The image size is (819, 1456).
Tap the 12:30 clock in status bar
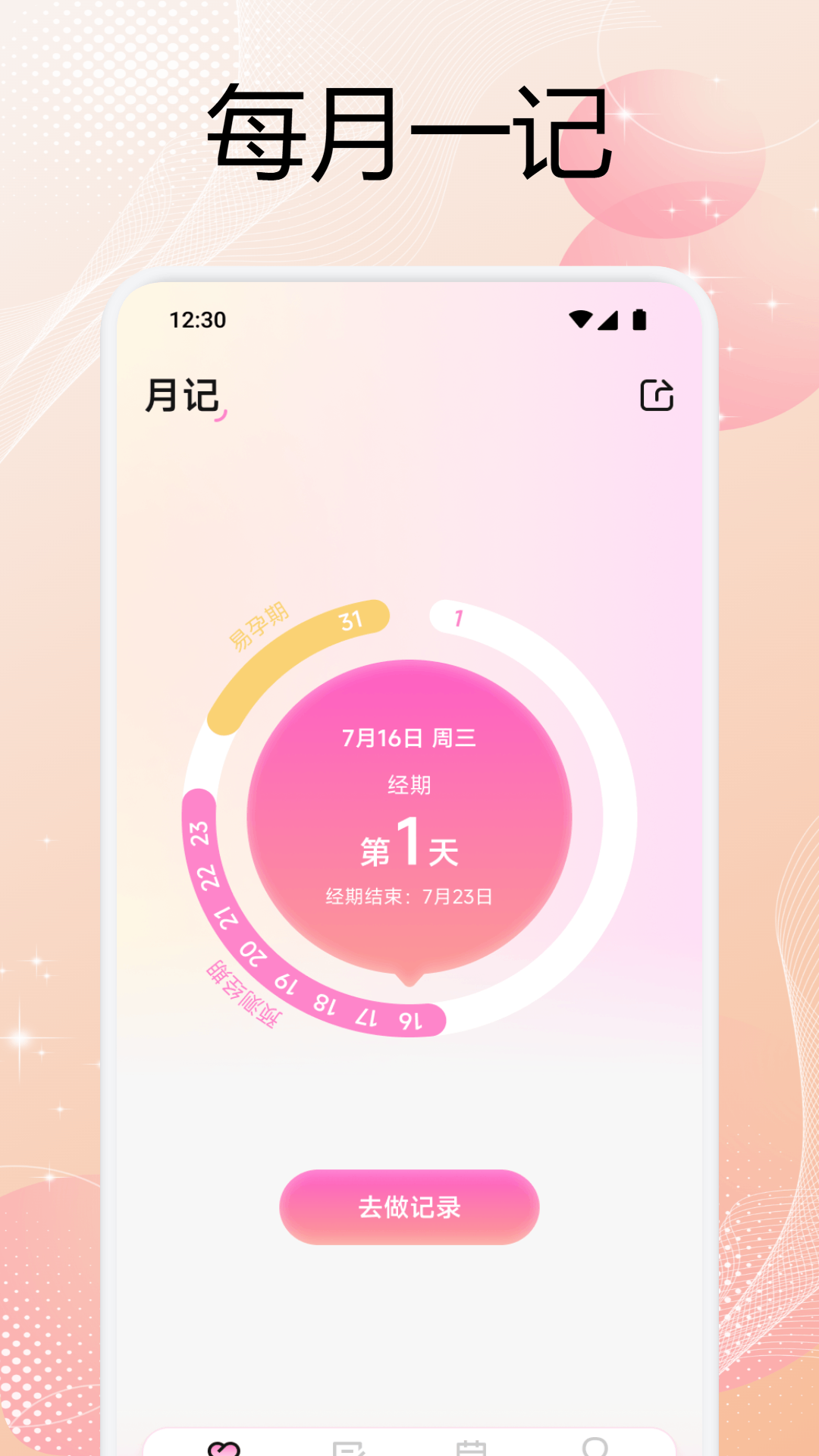199,321
